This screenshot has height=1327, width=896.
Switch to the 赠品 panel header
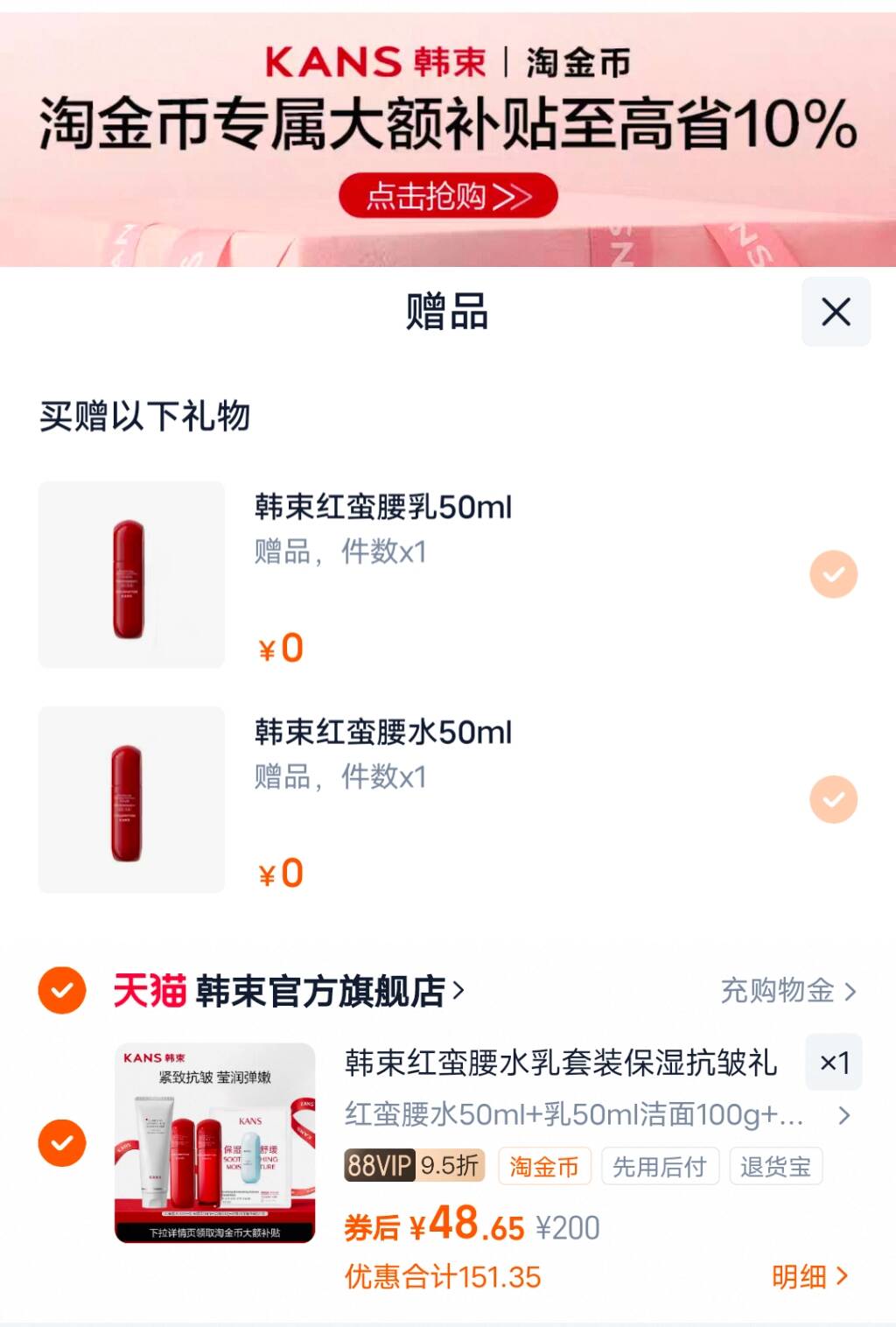click(447, 312)
